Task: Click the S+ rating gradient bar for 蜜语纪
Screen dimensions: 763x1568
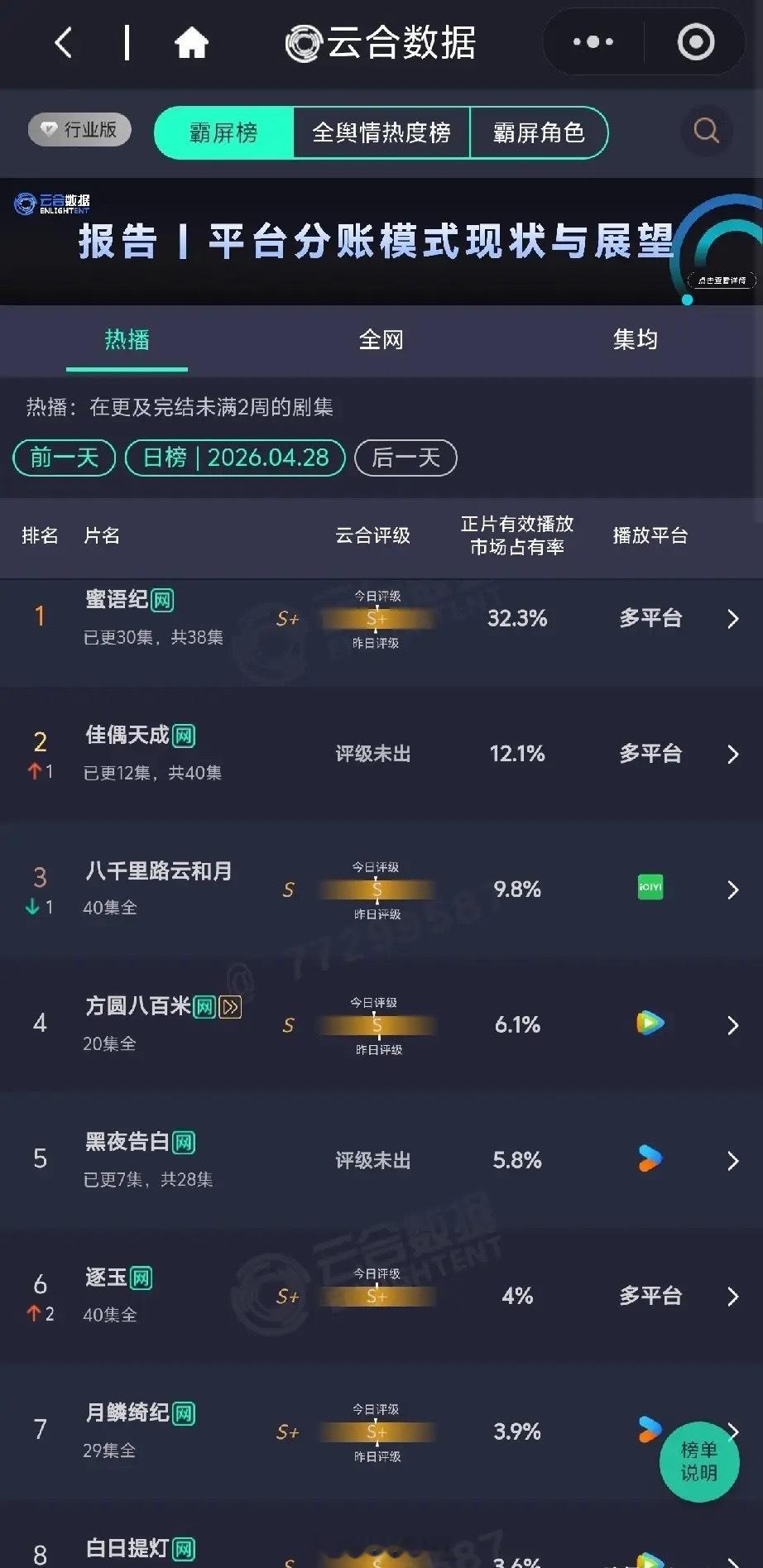Action: point(377,619)
